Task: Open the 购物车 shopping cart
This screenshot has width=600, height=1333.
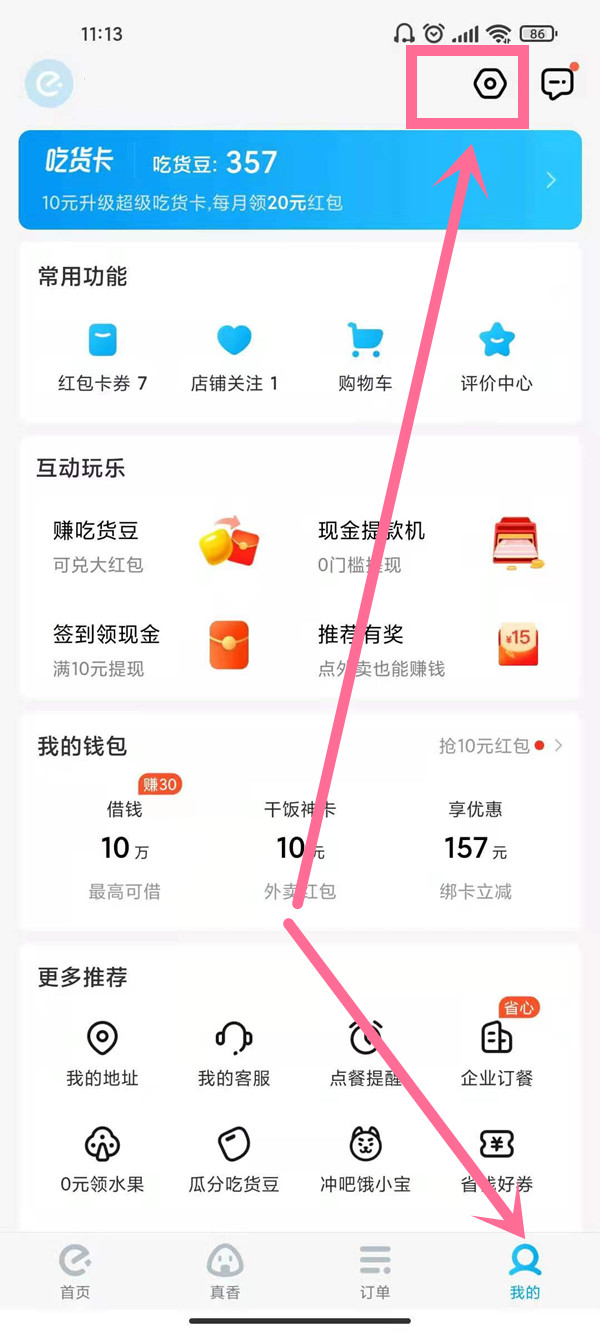Action: 365,356
